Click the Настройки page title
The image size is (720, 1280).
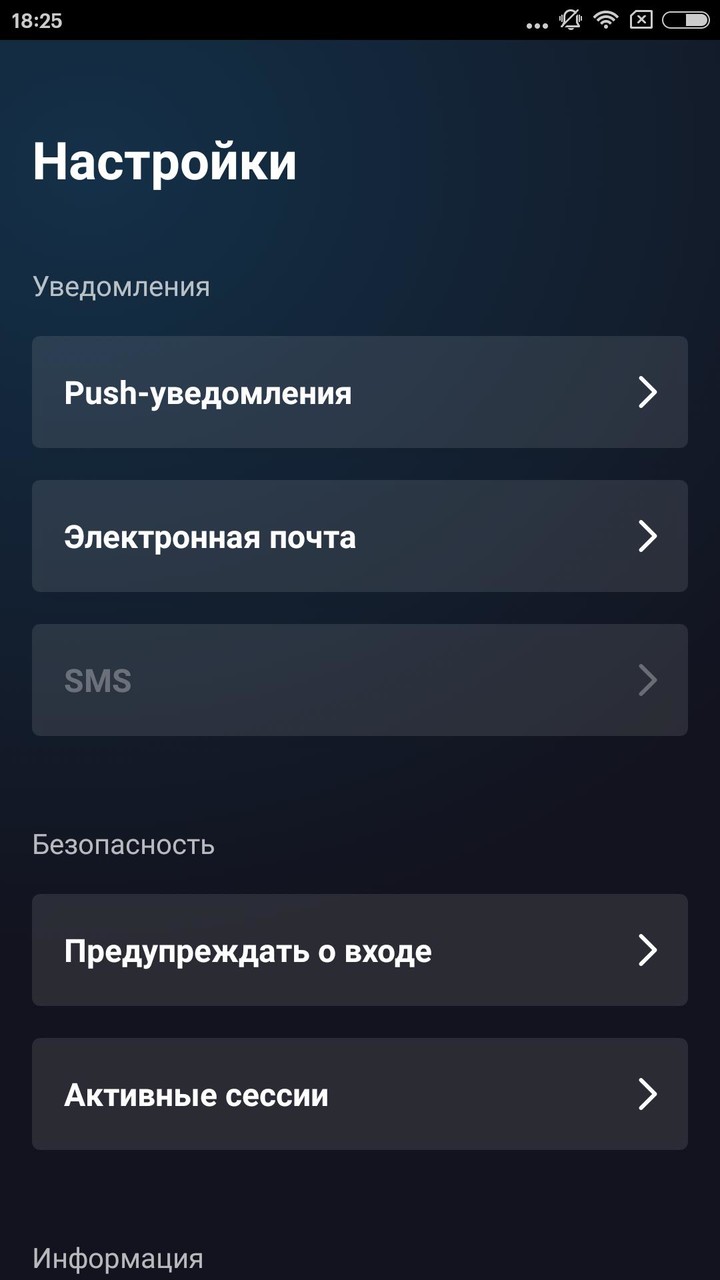(x=165, y=160)
